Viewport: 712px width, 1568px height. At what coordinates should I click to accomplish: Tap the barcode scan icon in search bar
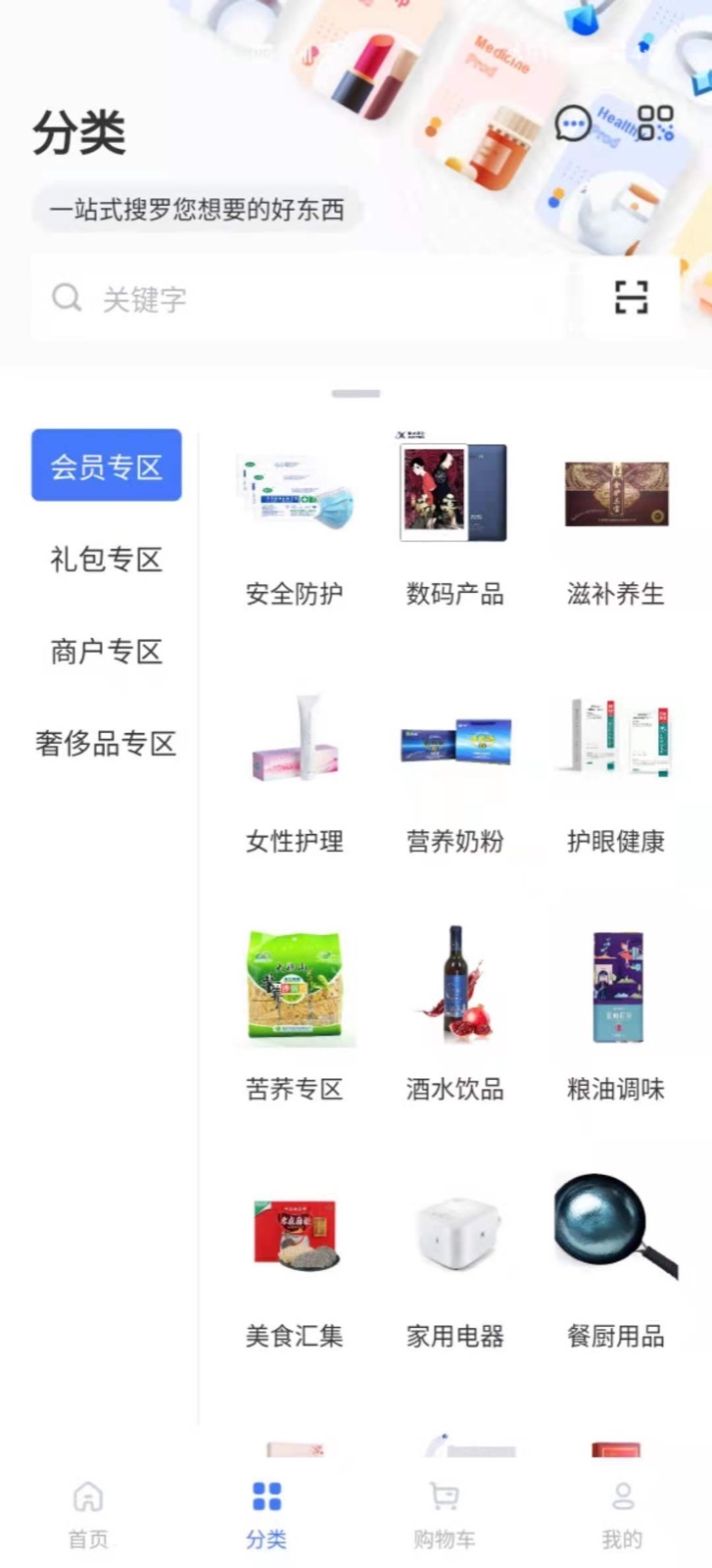(x=631, y=297)
